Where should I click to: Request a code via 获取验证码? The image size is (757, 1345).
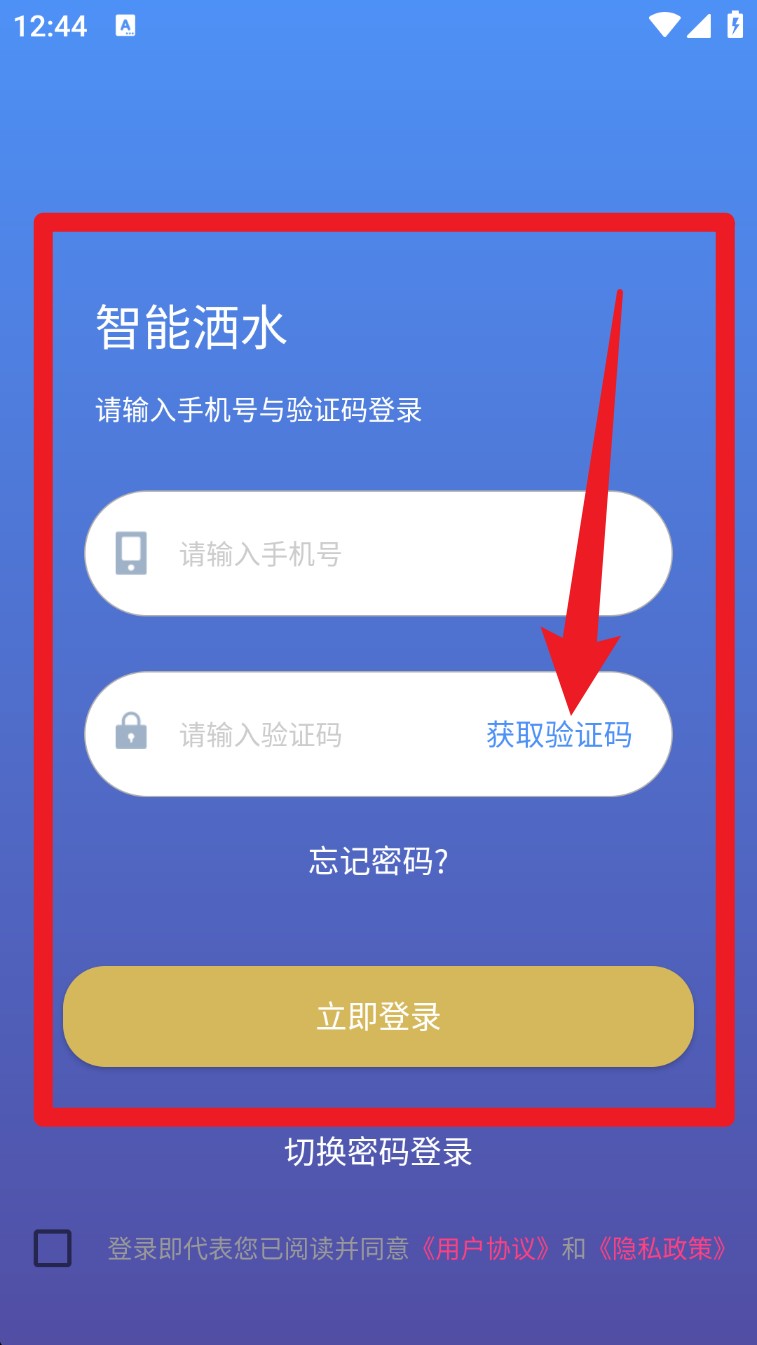(559, 735)
